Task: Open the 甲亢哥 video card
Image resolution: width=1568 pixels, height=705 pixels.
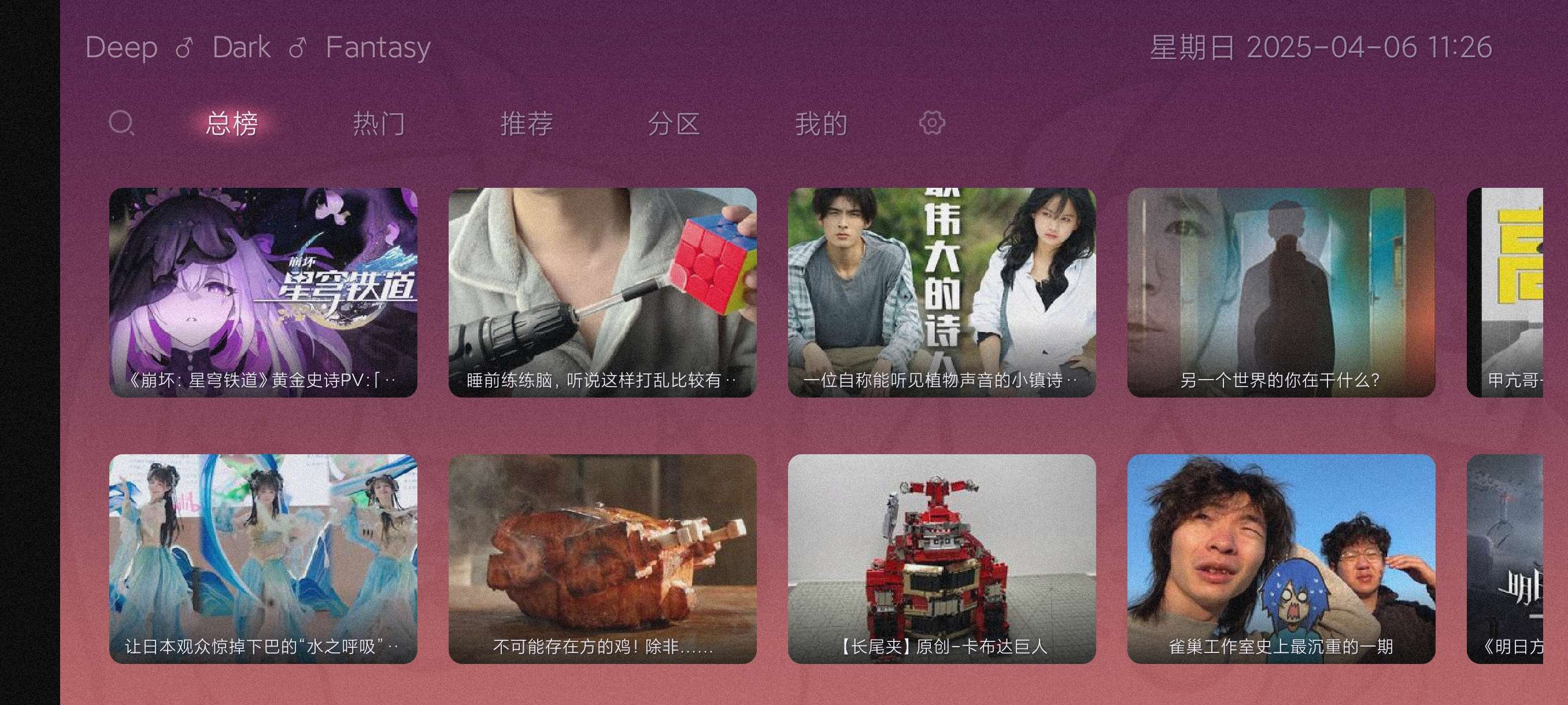Action: [1505, 292]
